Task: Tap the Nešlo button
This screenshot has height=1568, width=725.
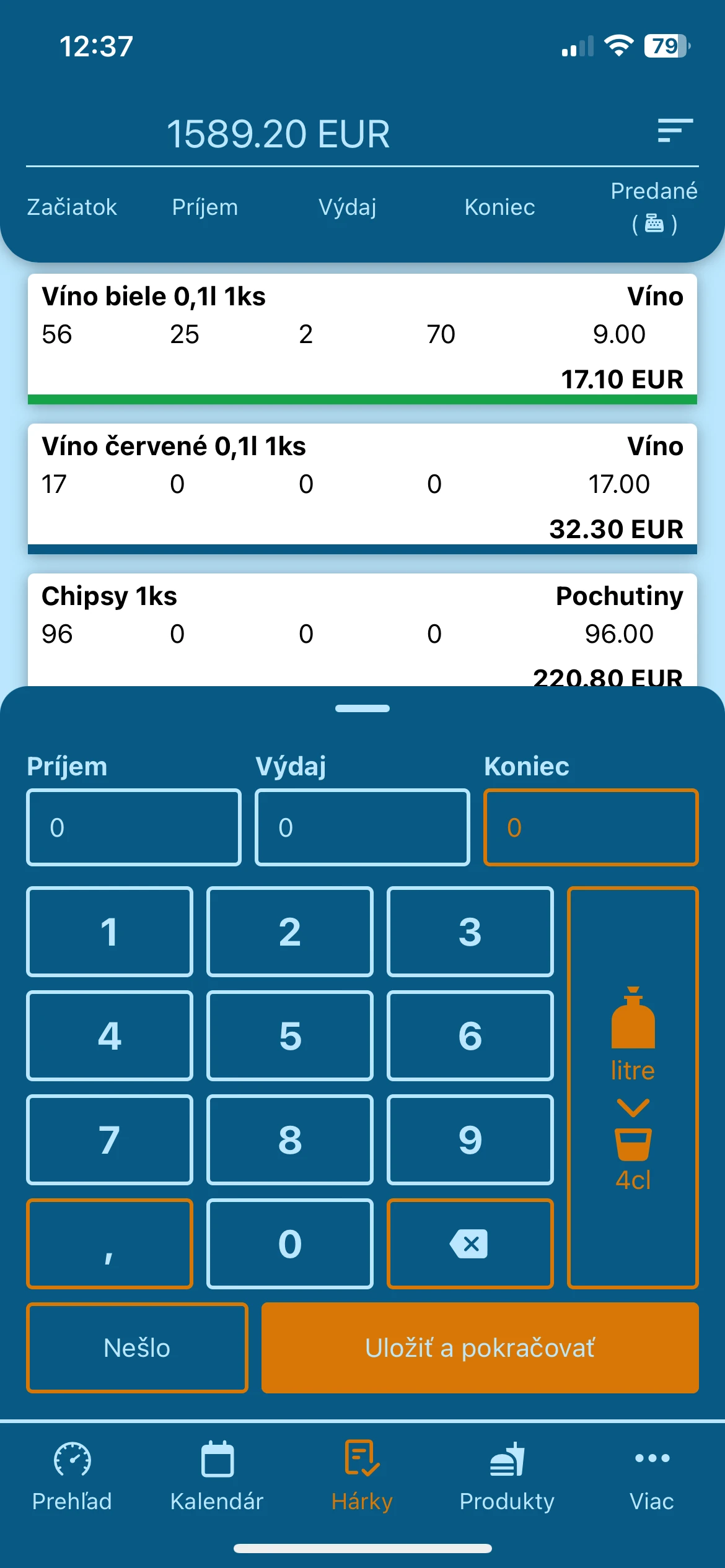Action: (x=137, y=1348)
